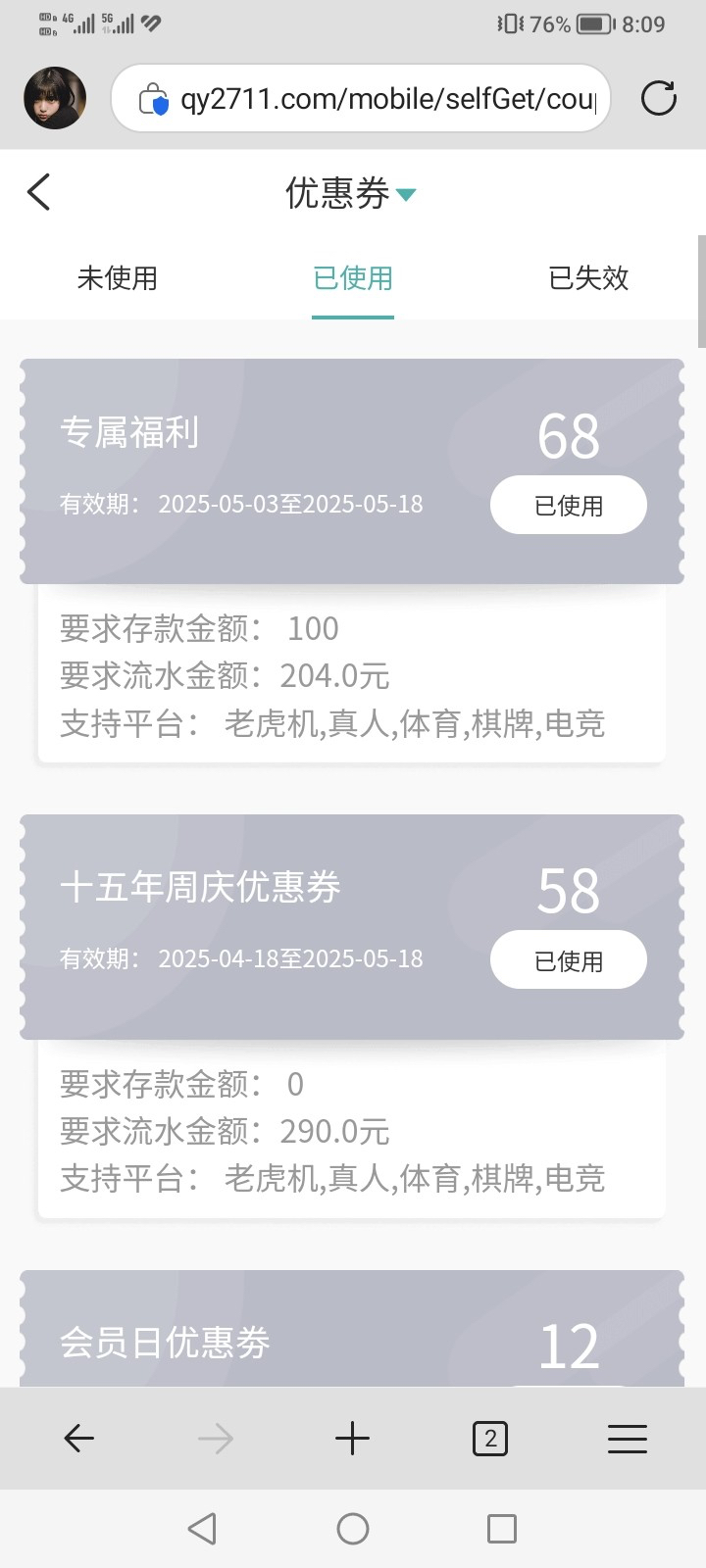
Task: Go to the system home screen
Action: (x=353, y=1529)
